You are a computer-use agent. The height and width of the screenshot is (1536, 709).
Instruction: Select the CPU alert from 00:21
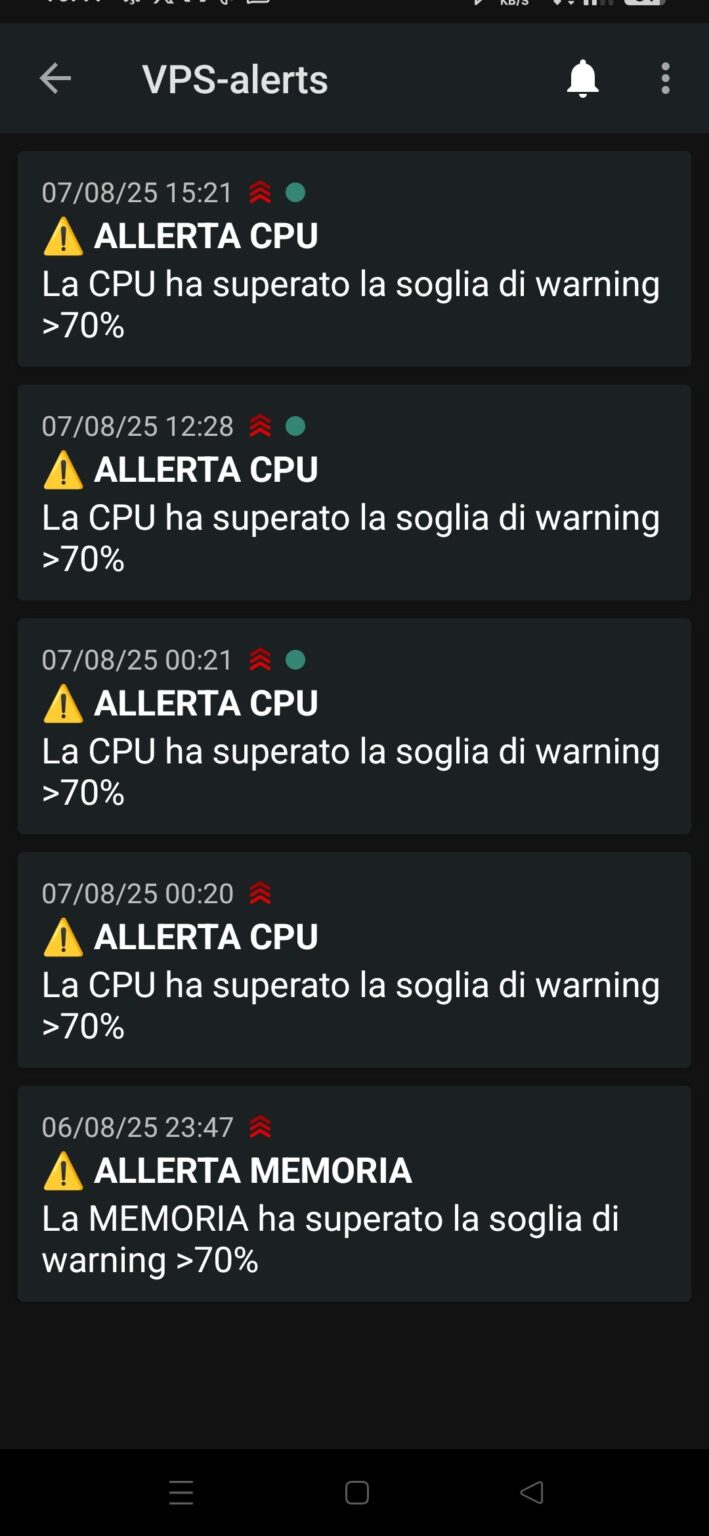point(354,726)
